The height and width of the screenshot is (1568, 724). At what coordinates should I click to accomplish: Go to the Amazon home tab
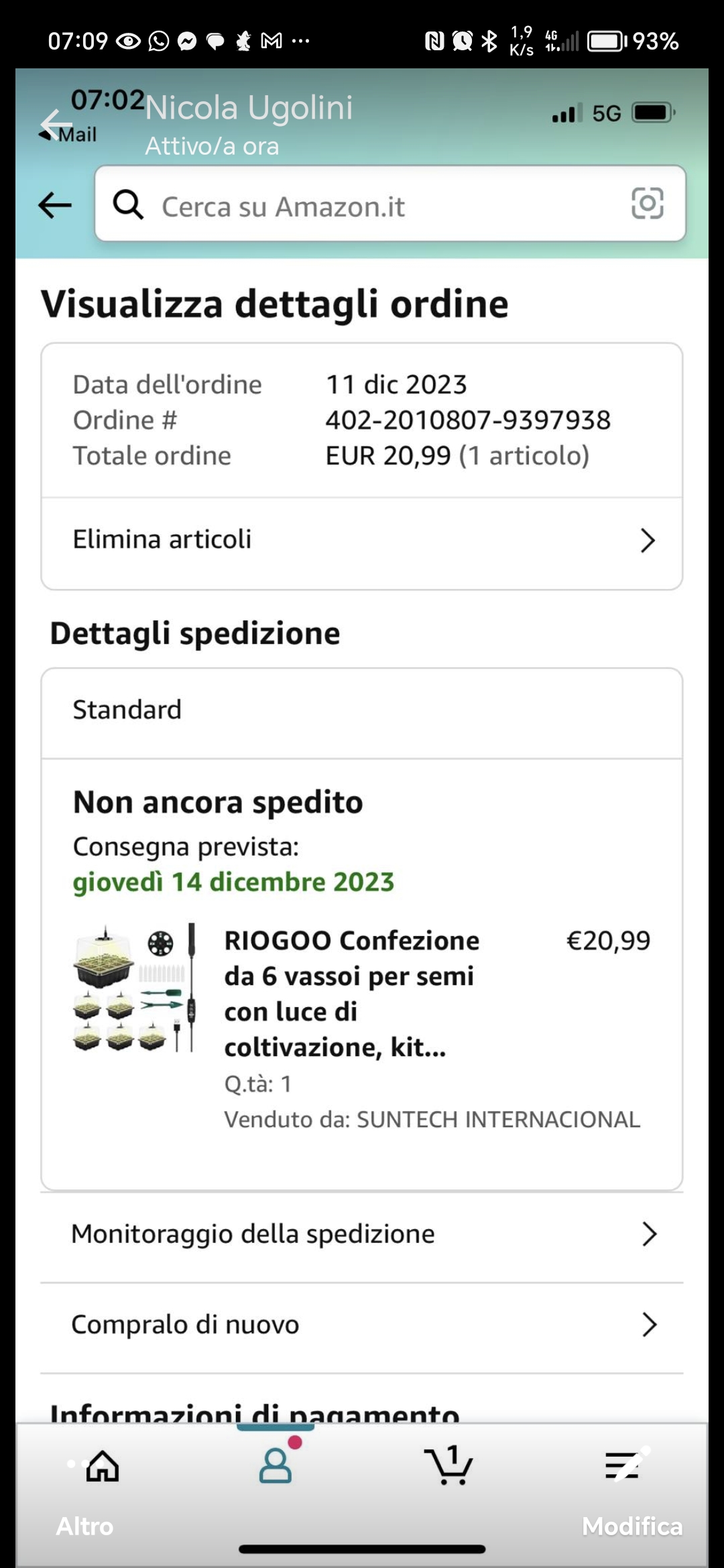coord(103,1465)
